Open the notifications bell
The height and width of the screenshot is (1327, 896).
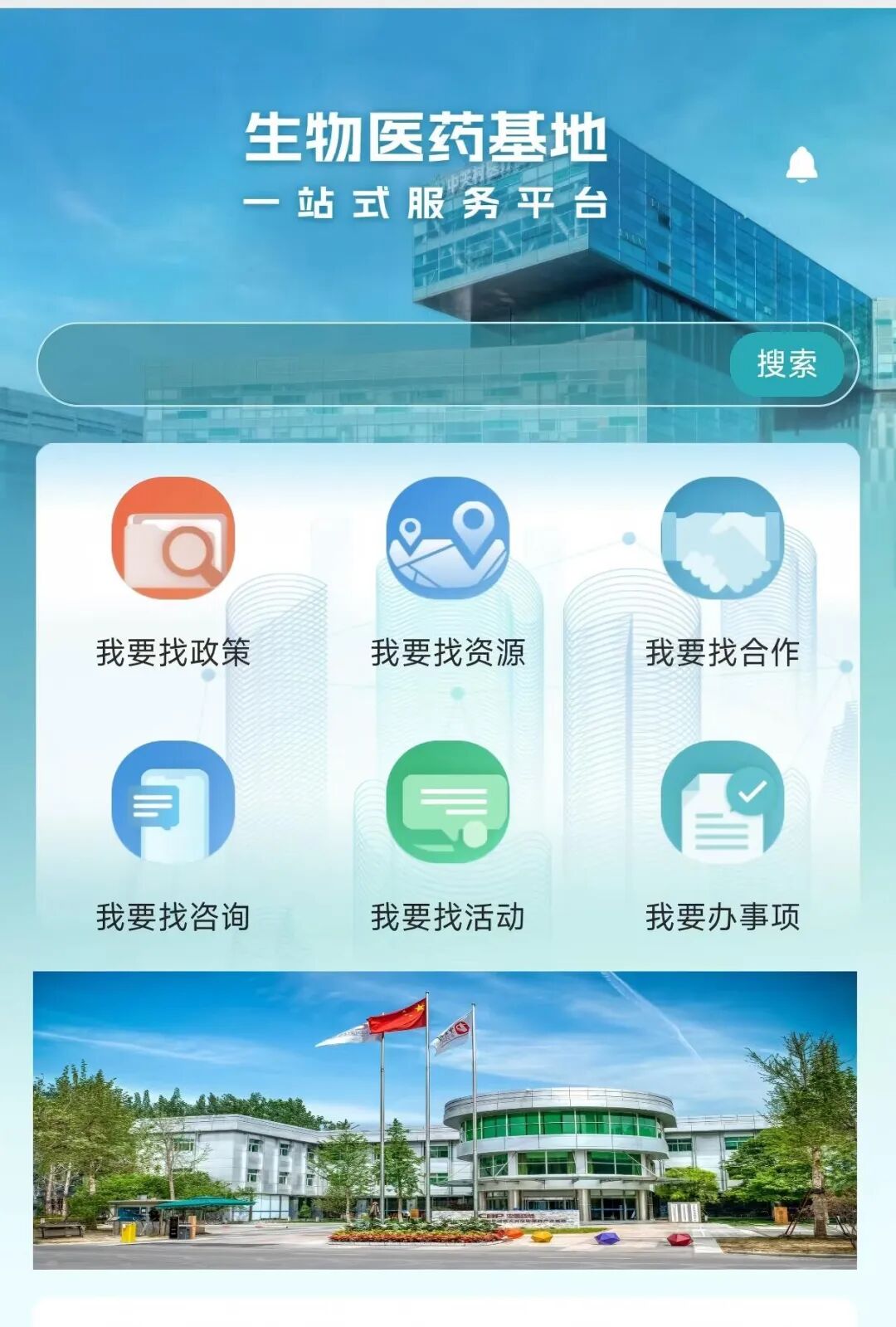801,165
